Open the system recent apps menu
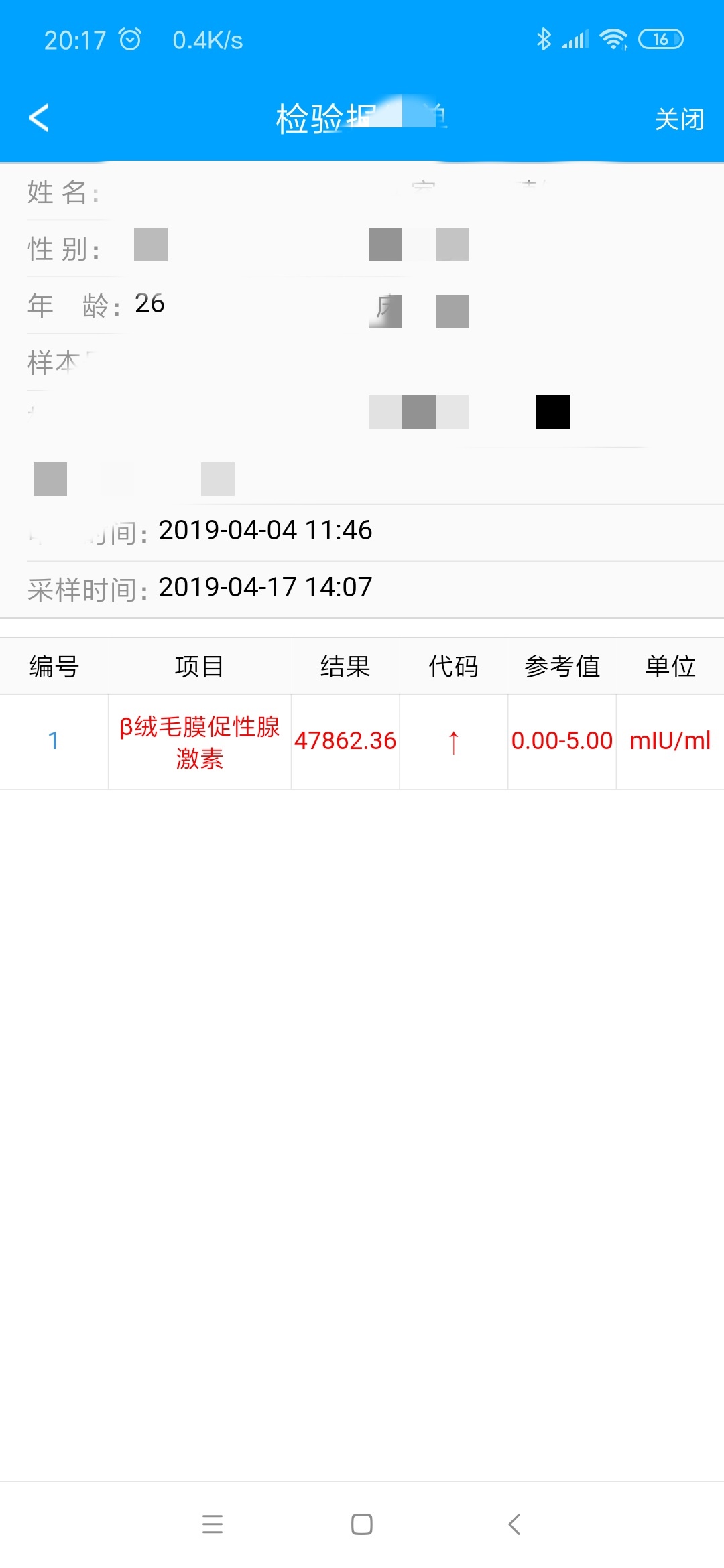 pos(213,1524)
